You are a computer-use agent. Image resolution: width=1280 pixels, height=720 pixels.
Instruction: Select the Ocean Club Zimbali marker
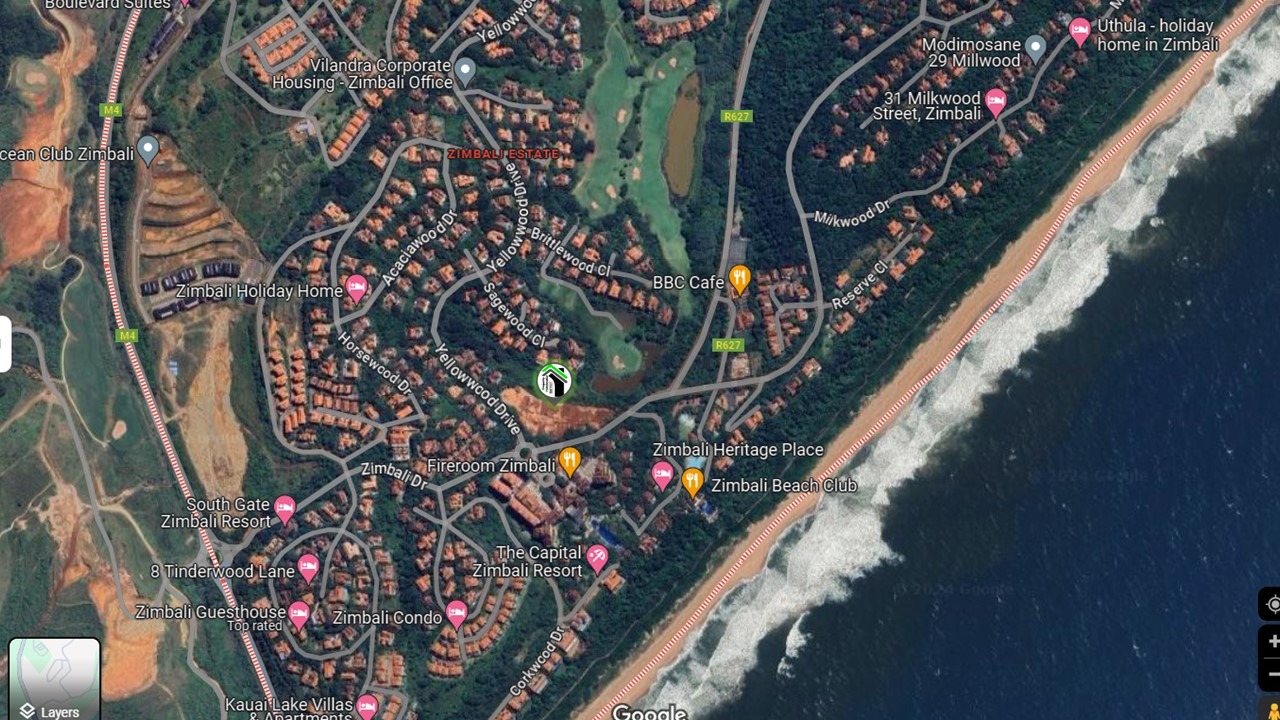tap(148, 150)
